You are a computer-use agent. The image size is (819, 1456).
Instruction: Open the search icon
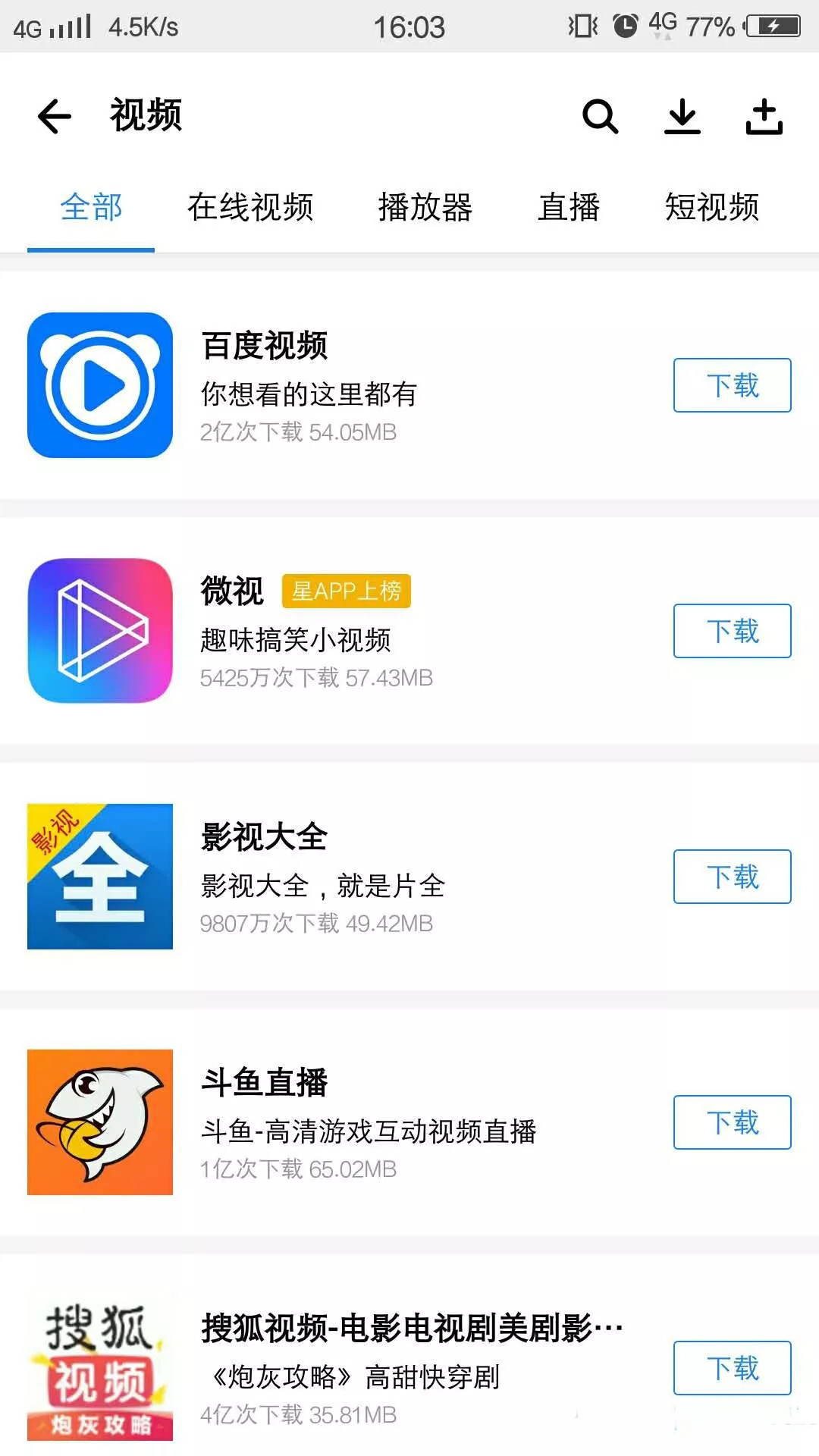click(600, 117)
